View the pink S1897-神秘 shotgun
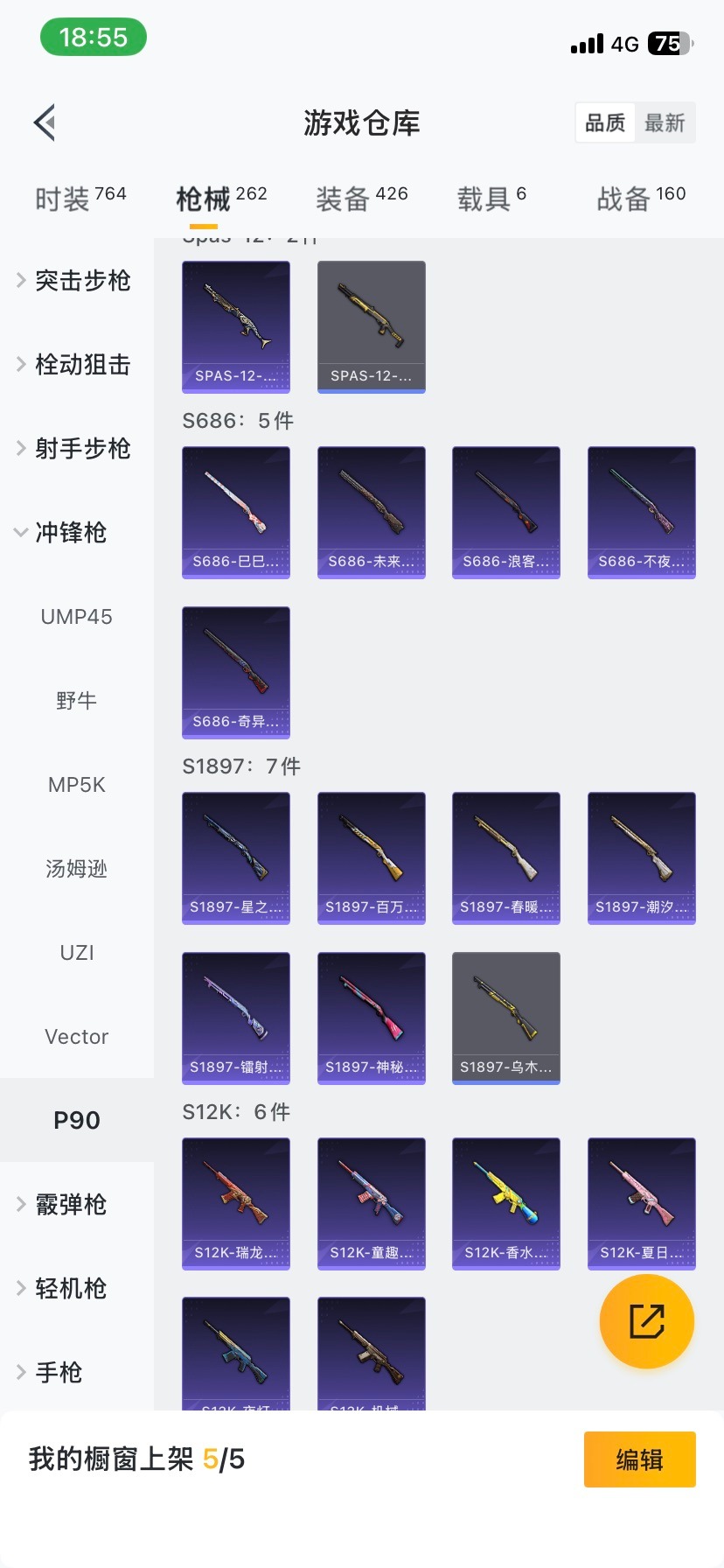 point(371,1018)
